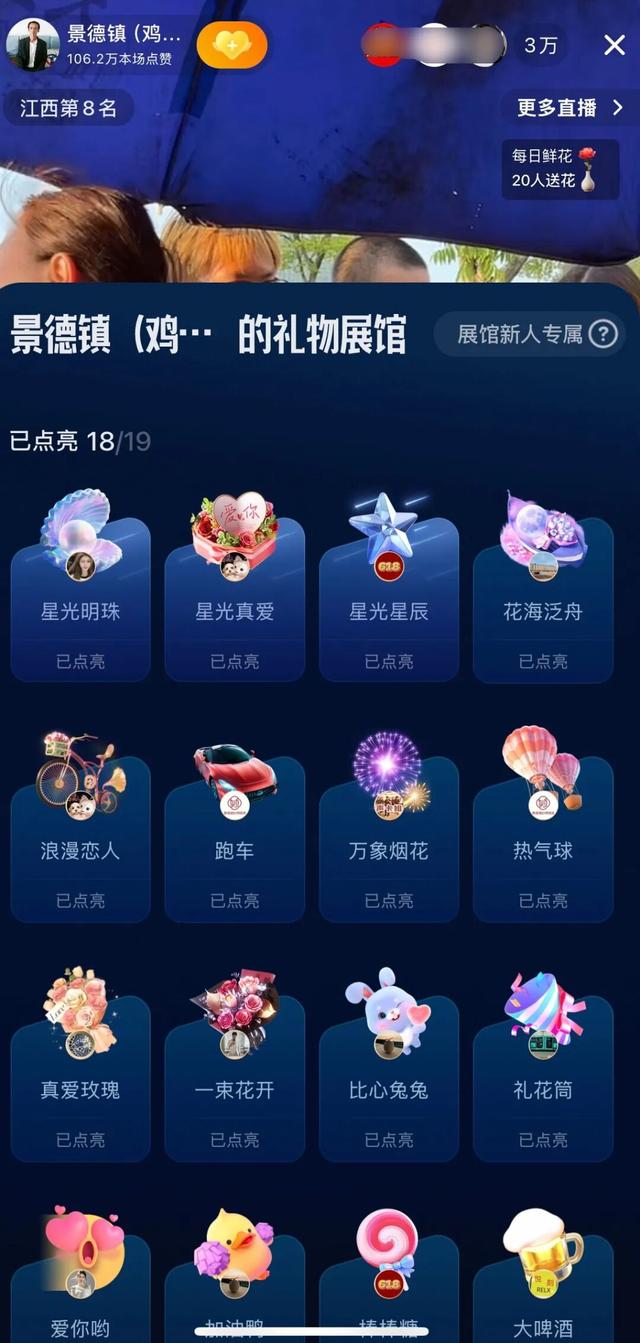Open the 3万 viewer list
Viewport: 640px width, 1343px height.
coord(541,45)
